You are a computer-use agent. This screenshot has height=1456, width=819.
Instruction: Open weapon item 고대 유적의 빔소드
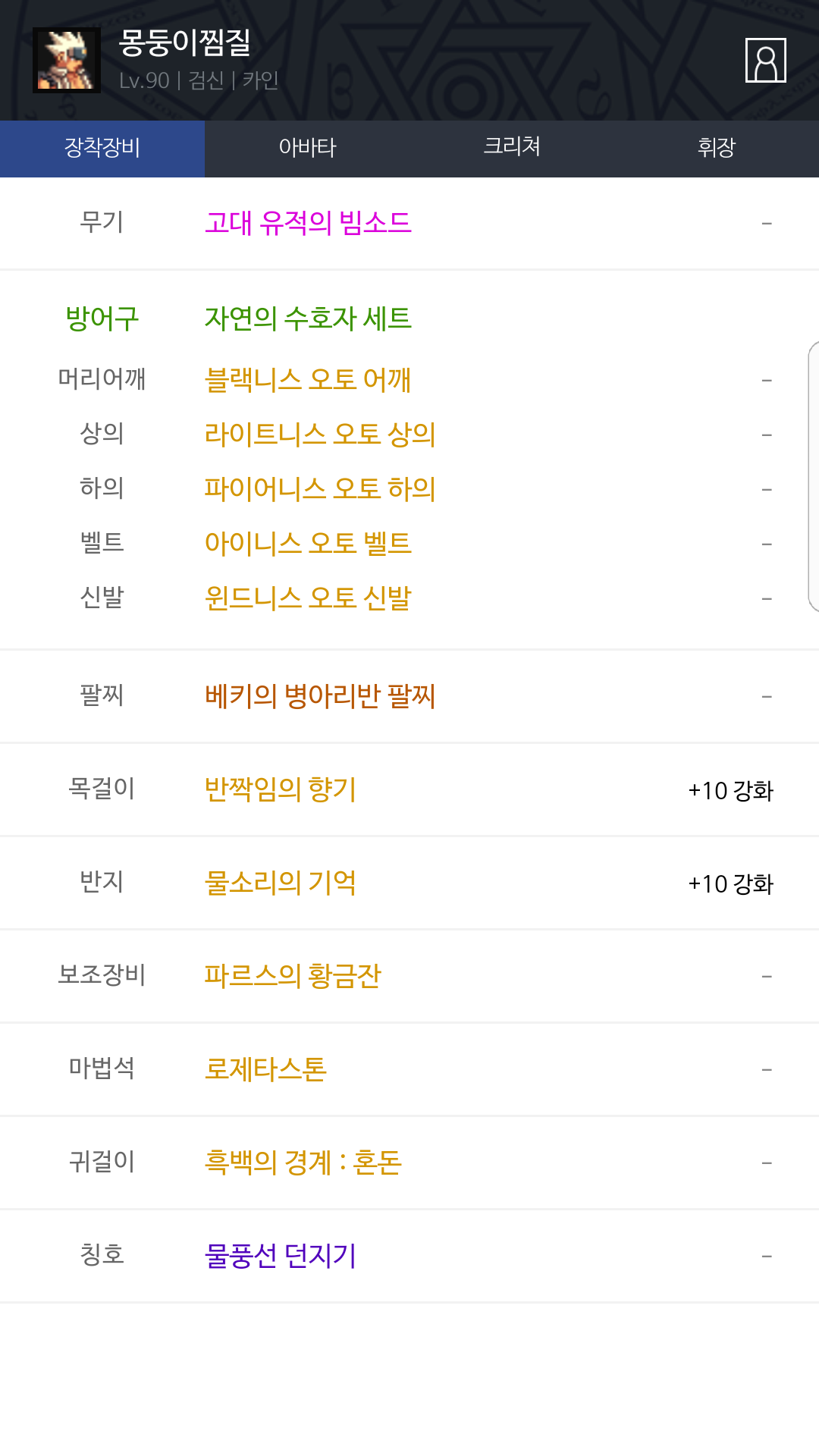308,223
